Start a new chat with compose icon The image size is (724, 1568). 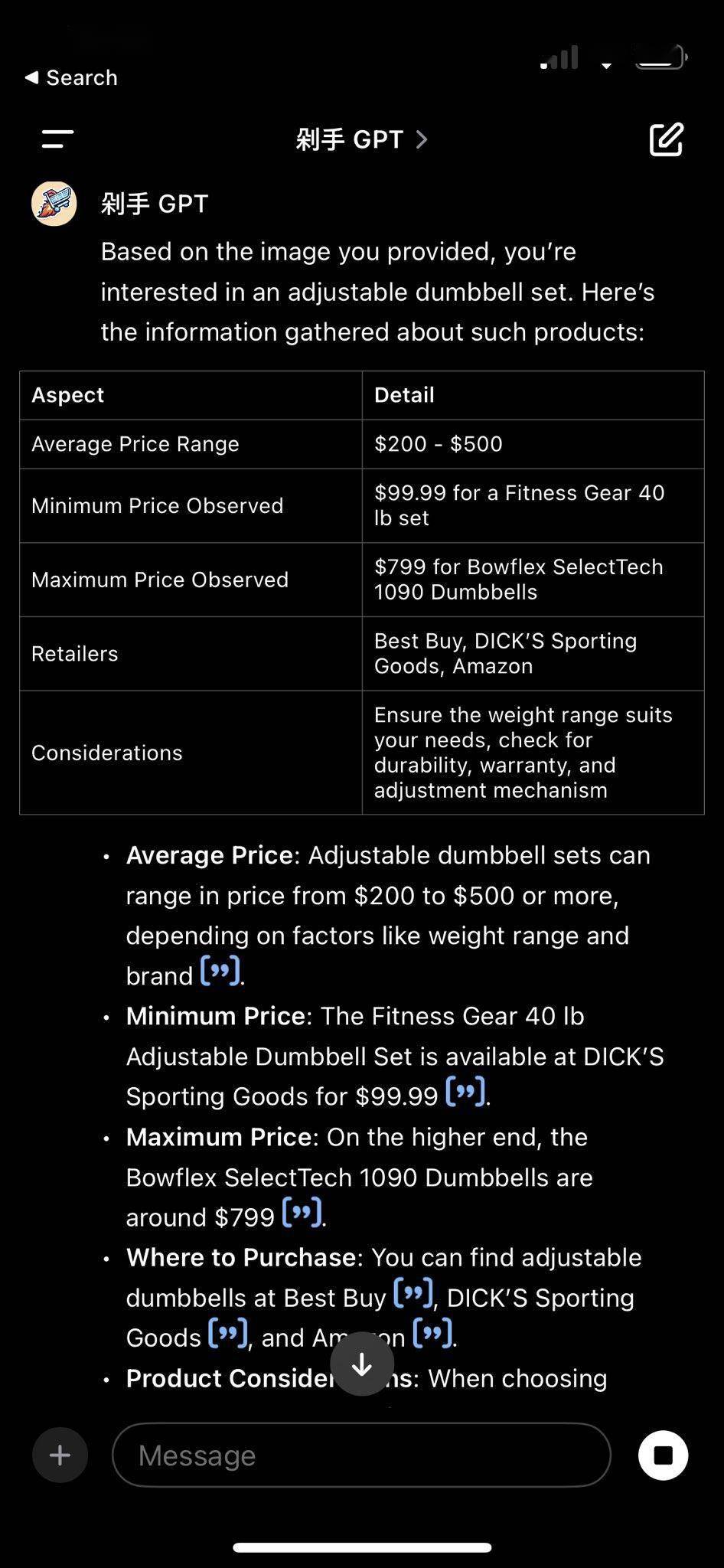point(666,139)
